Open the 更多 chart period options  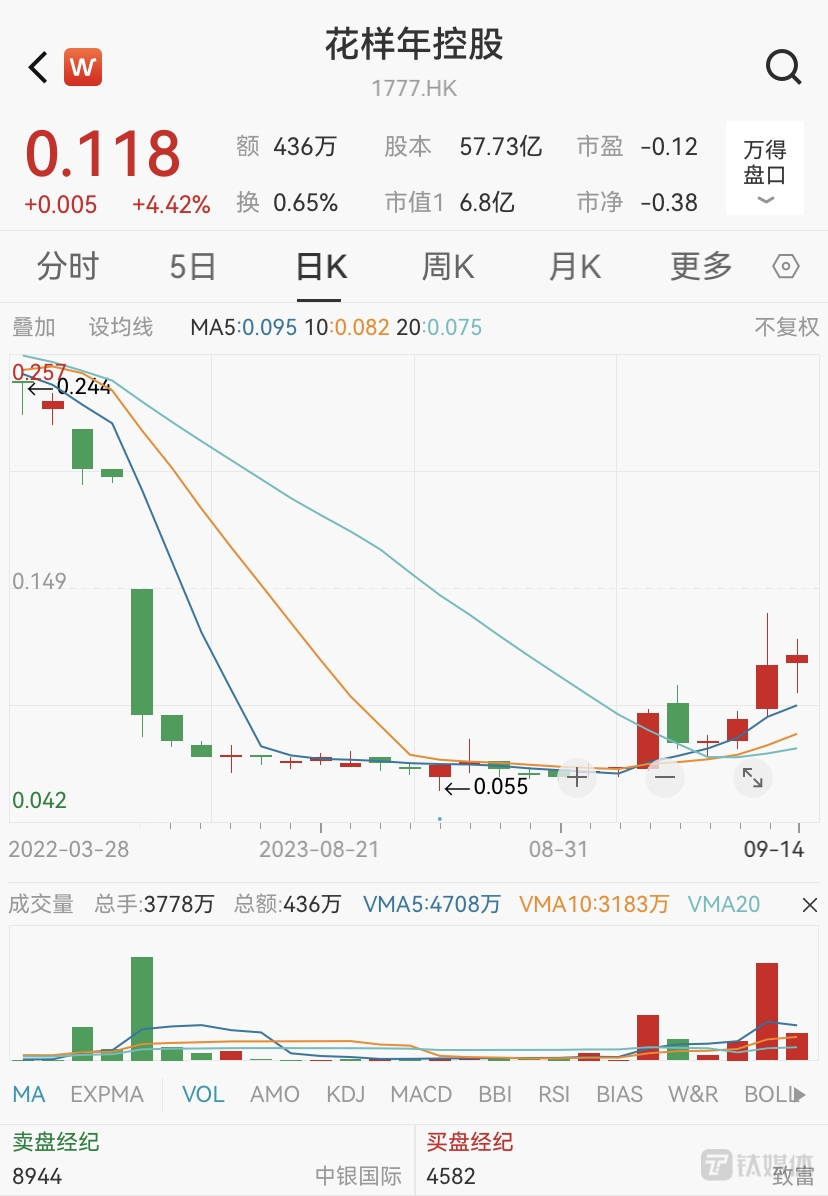click(x=701, y=267)
